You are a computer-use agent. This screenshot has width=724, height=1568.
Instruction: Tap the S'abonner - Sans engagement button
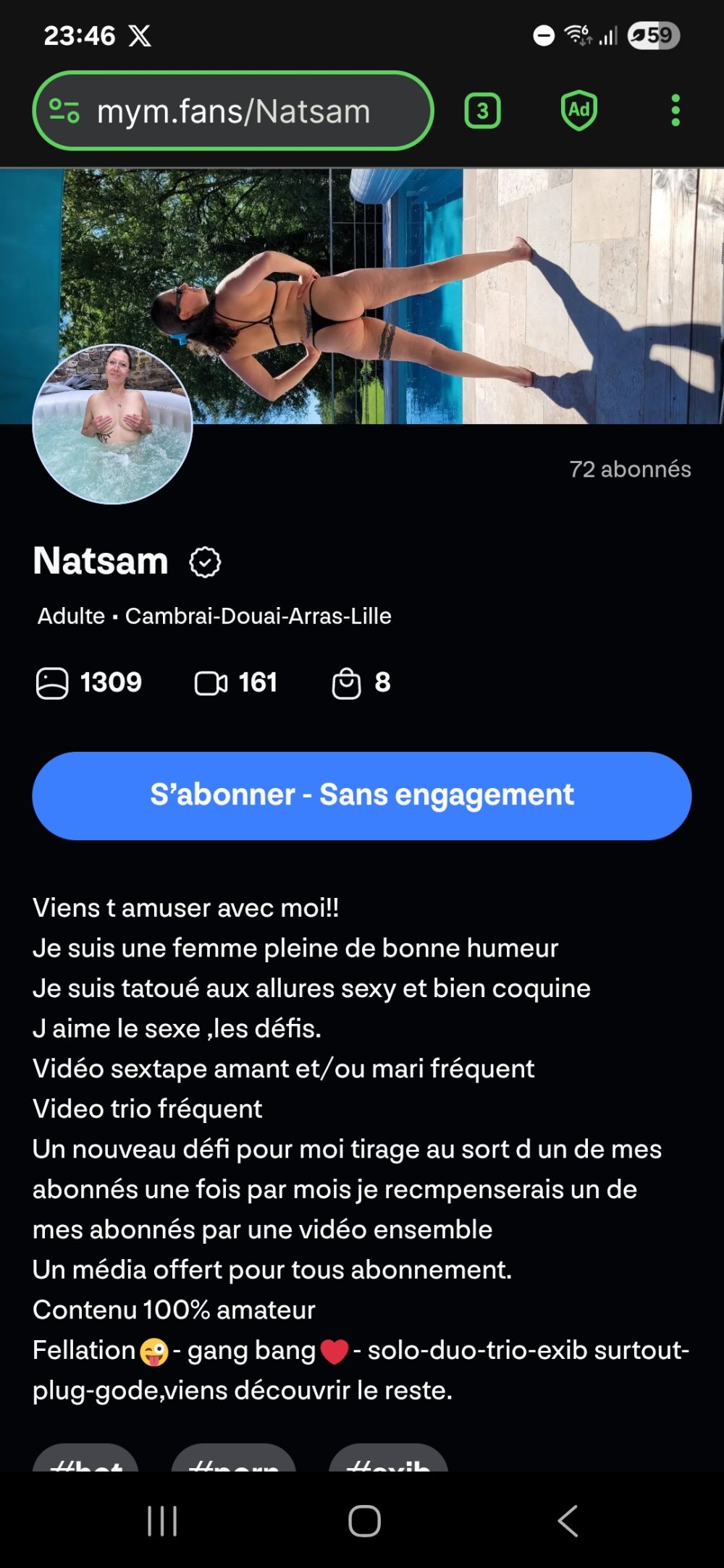362,795
